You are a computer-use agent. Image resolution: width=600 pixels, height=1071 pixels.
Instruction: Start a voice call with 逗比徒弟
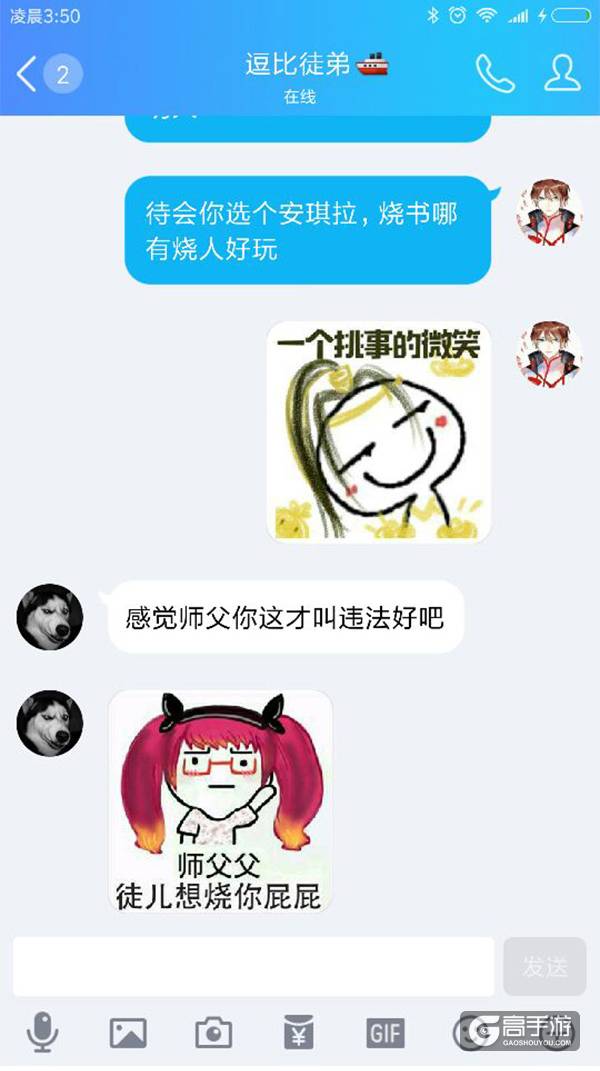pyautogui.click(x=495, y=73)
